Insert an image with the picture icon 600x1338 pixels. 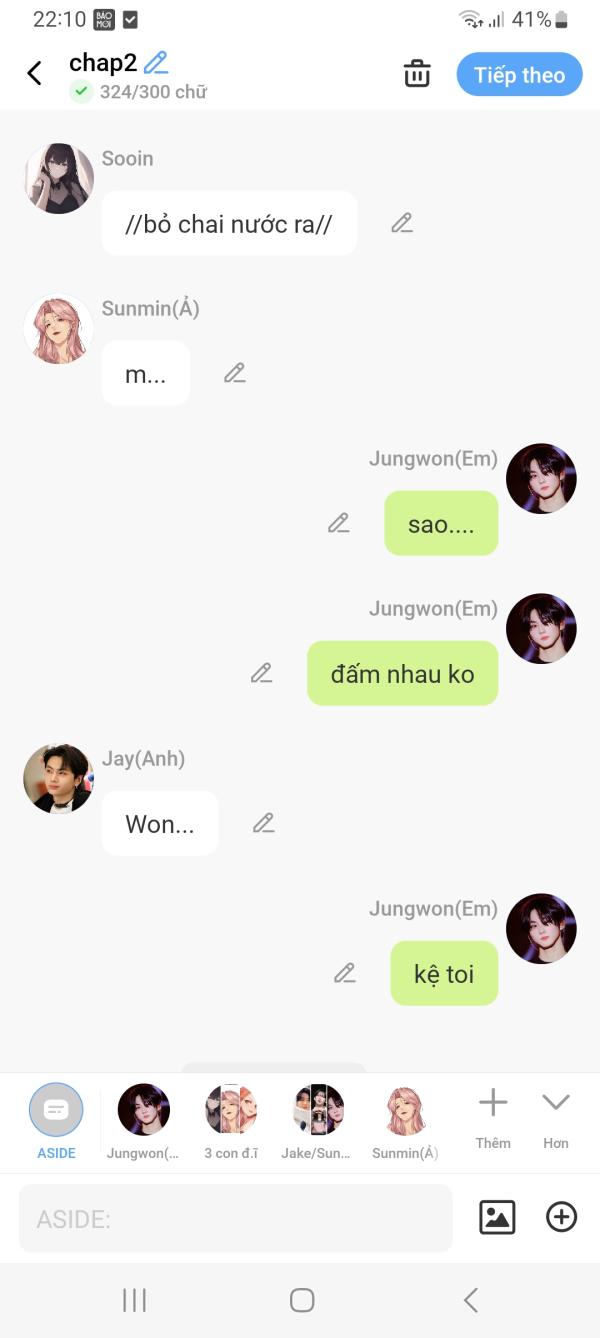point(497,1217)
